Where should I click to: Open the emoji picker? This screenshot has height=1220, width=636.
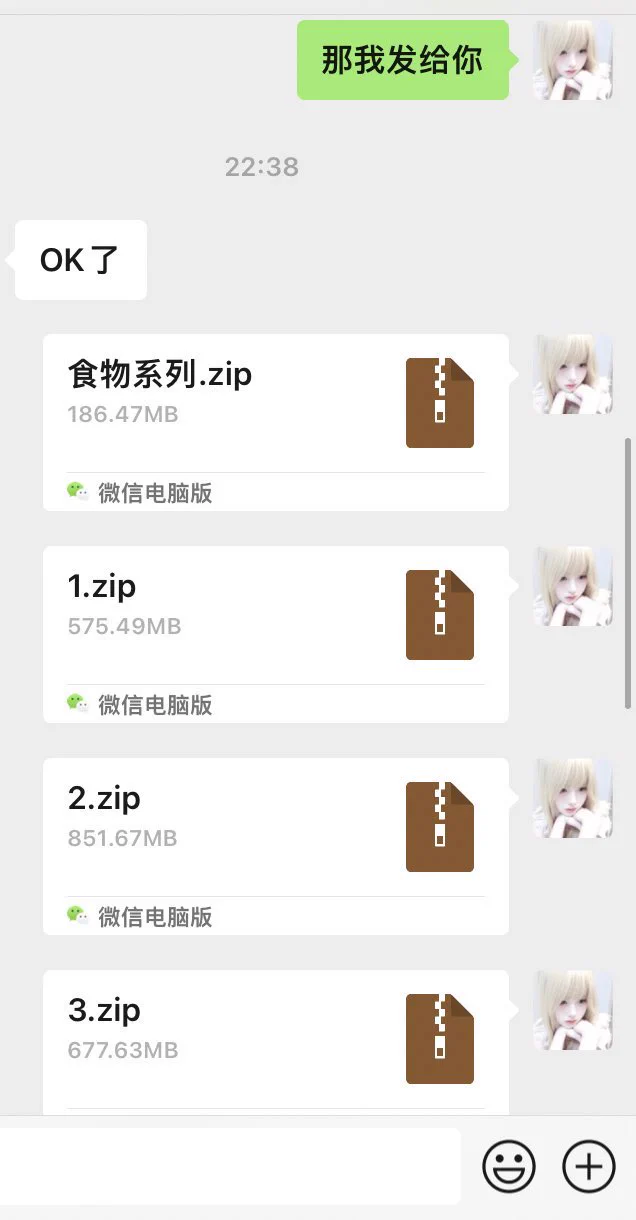pos(509,1166)
